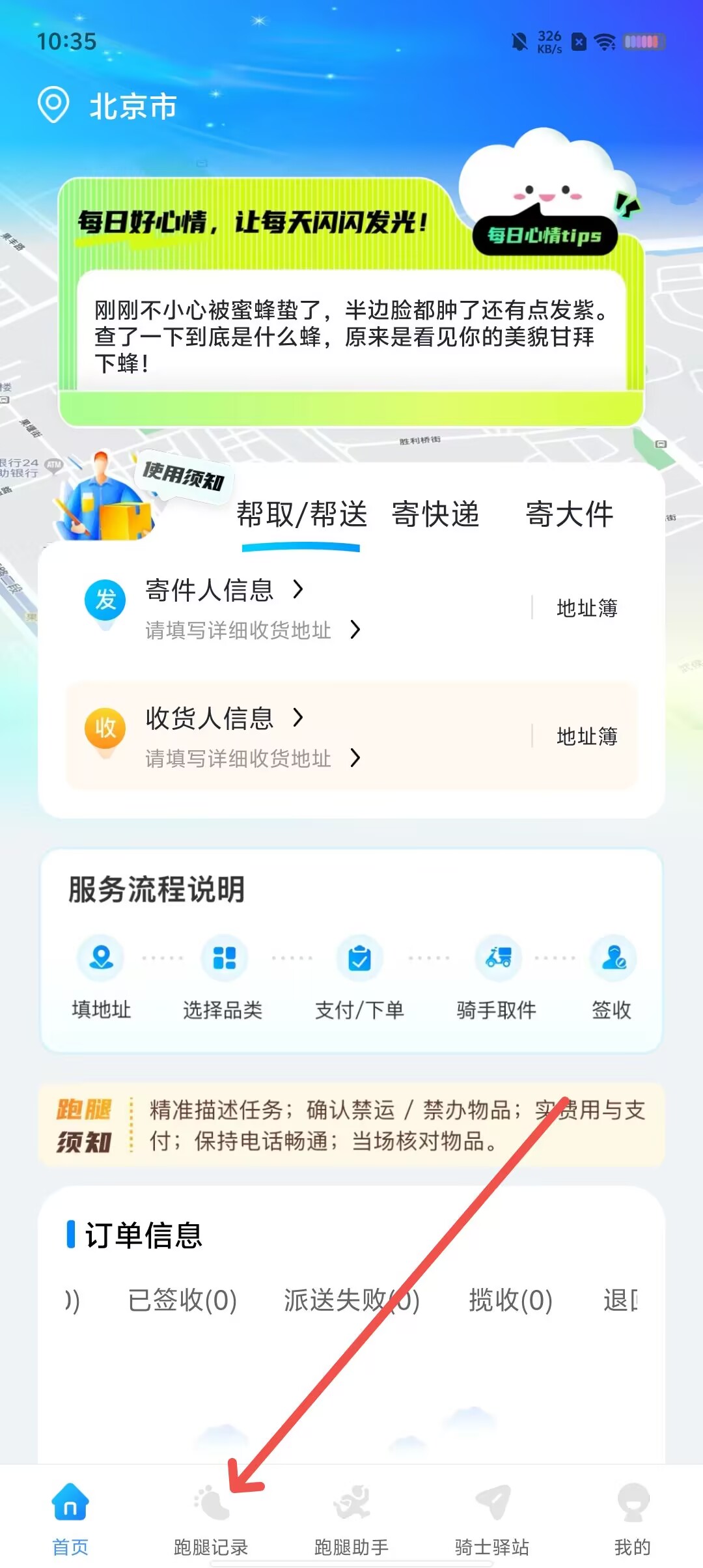Open the 跑腿记录 tab

click(x=211, y=1519)
